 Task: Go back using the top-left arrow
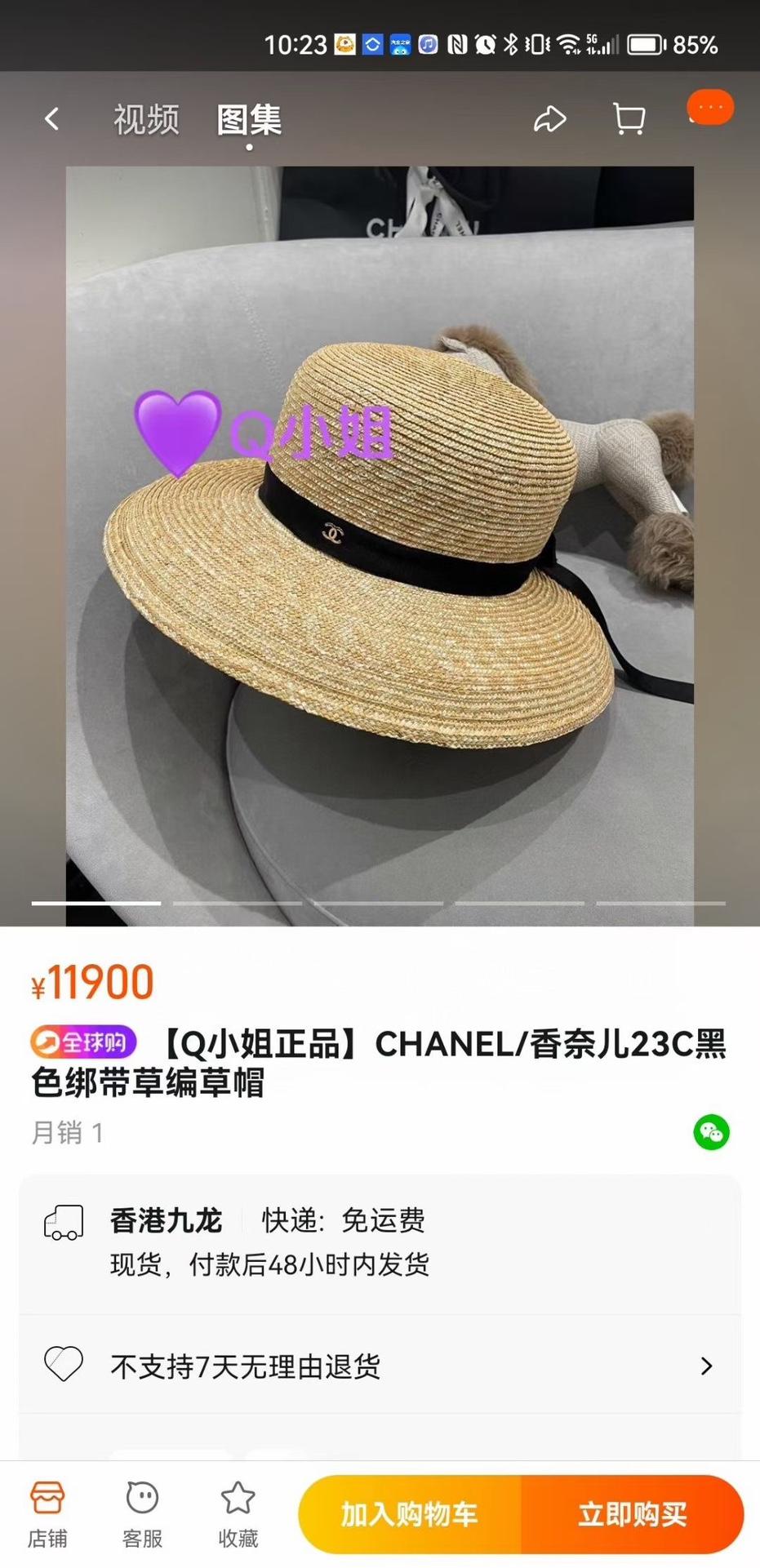click(52, 119)
